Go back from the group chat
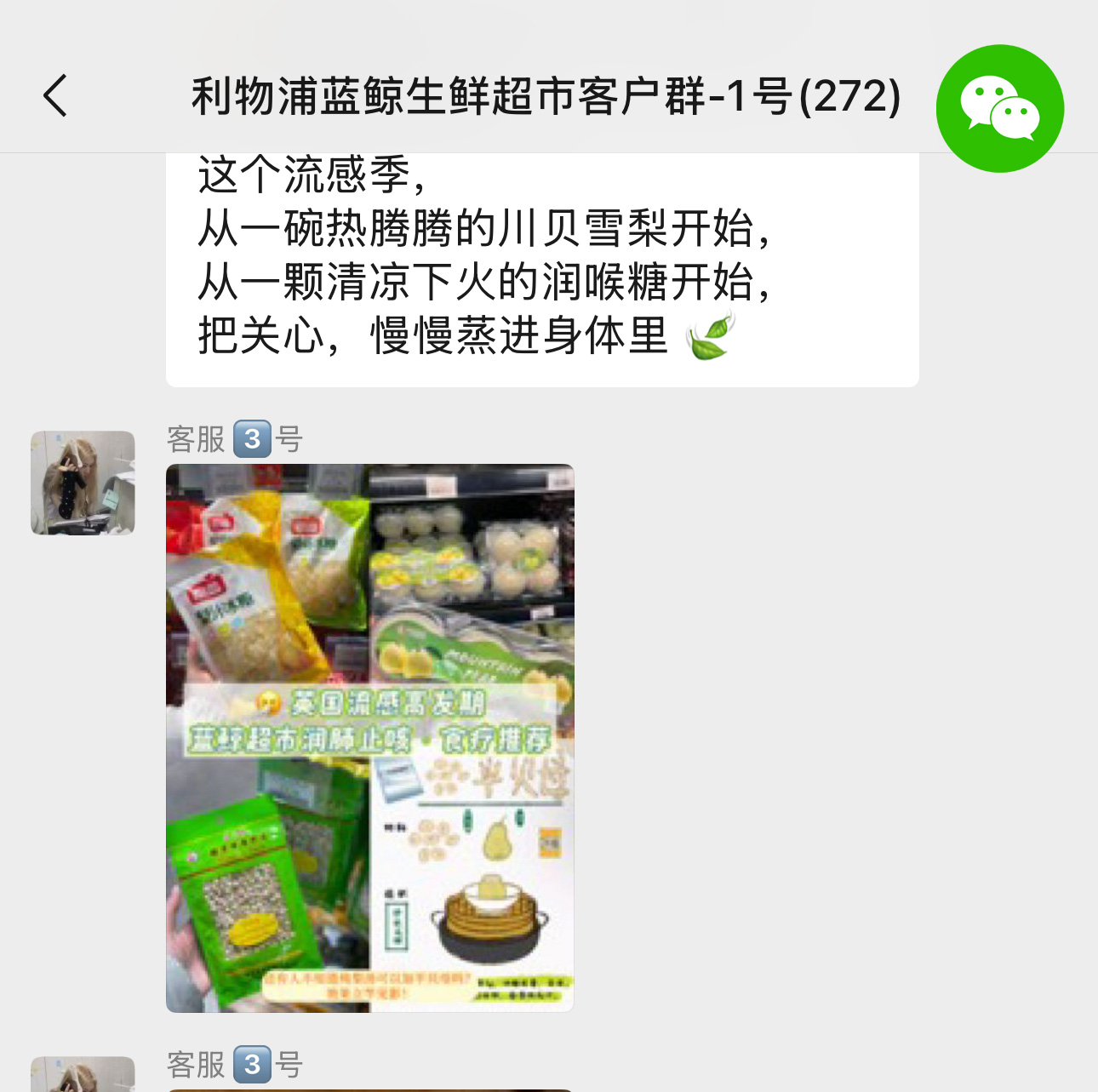The height and width of the screenshot is (1092, 1098). 55,95
